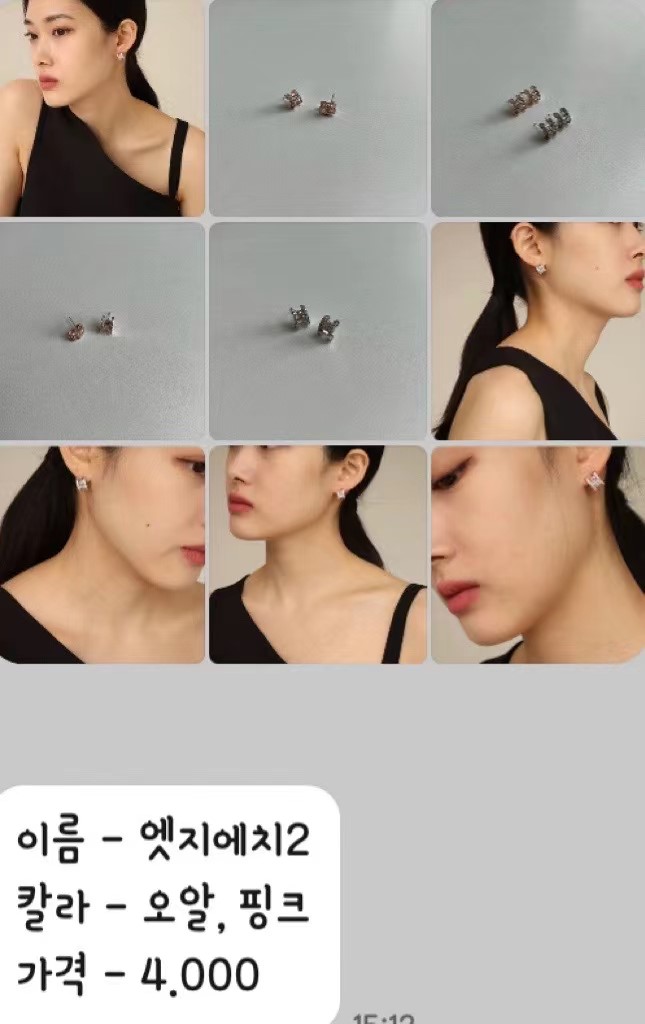Image resolution: width=645 pixels, height=1024 pixels.
Task: Open the side-profile photo of model with long ponytail
Action: (537, 331)
